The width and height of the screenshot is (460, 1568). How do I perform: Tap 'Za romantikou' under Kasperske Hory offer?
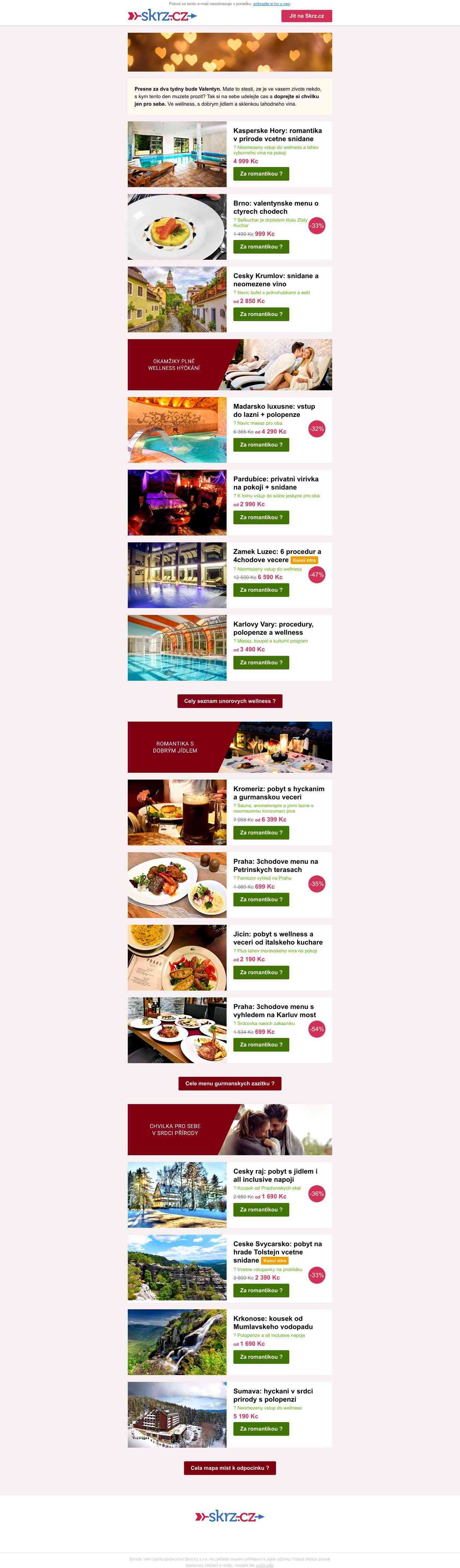click(x=261, y=174)
